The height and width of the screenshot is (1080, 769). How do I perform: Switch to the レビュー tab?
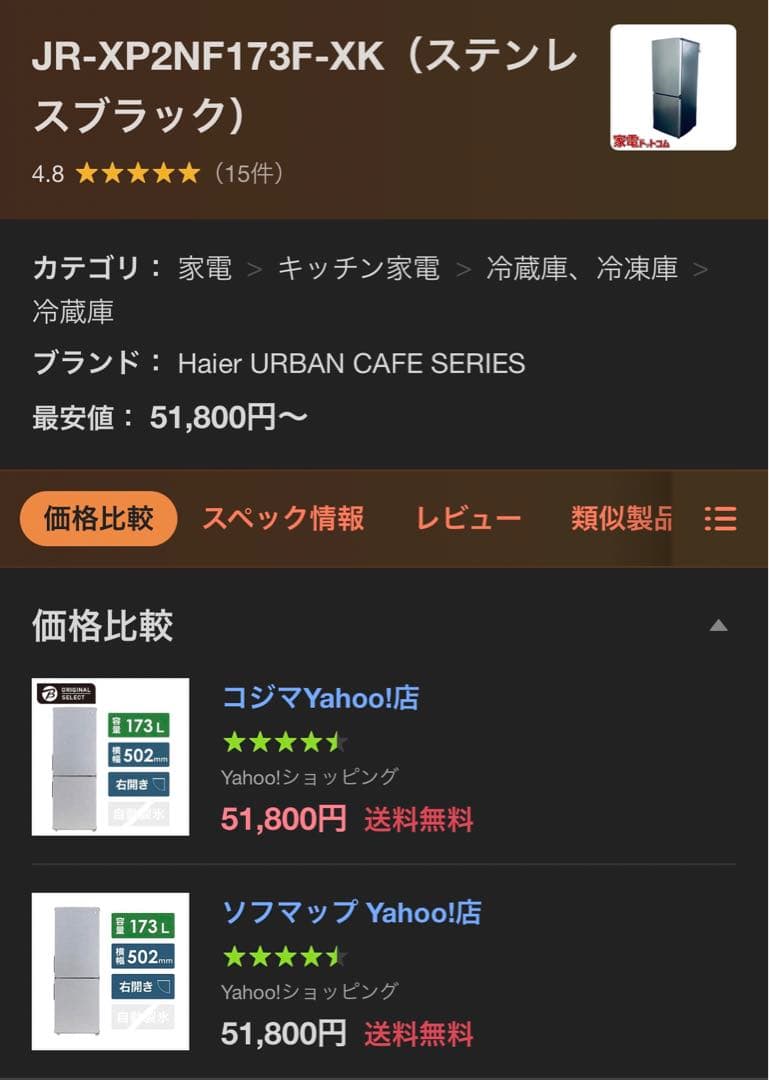tap(468, 518)
